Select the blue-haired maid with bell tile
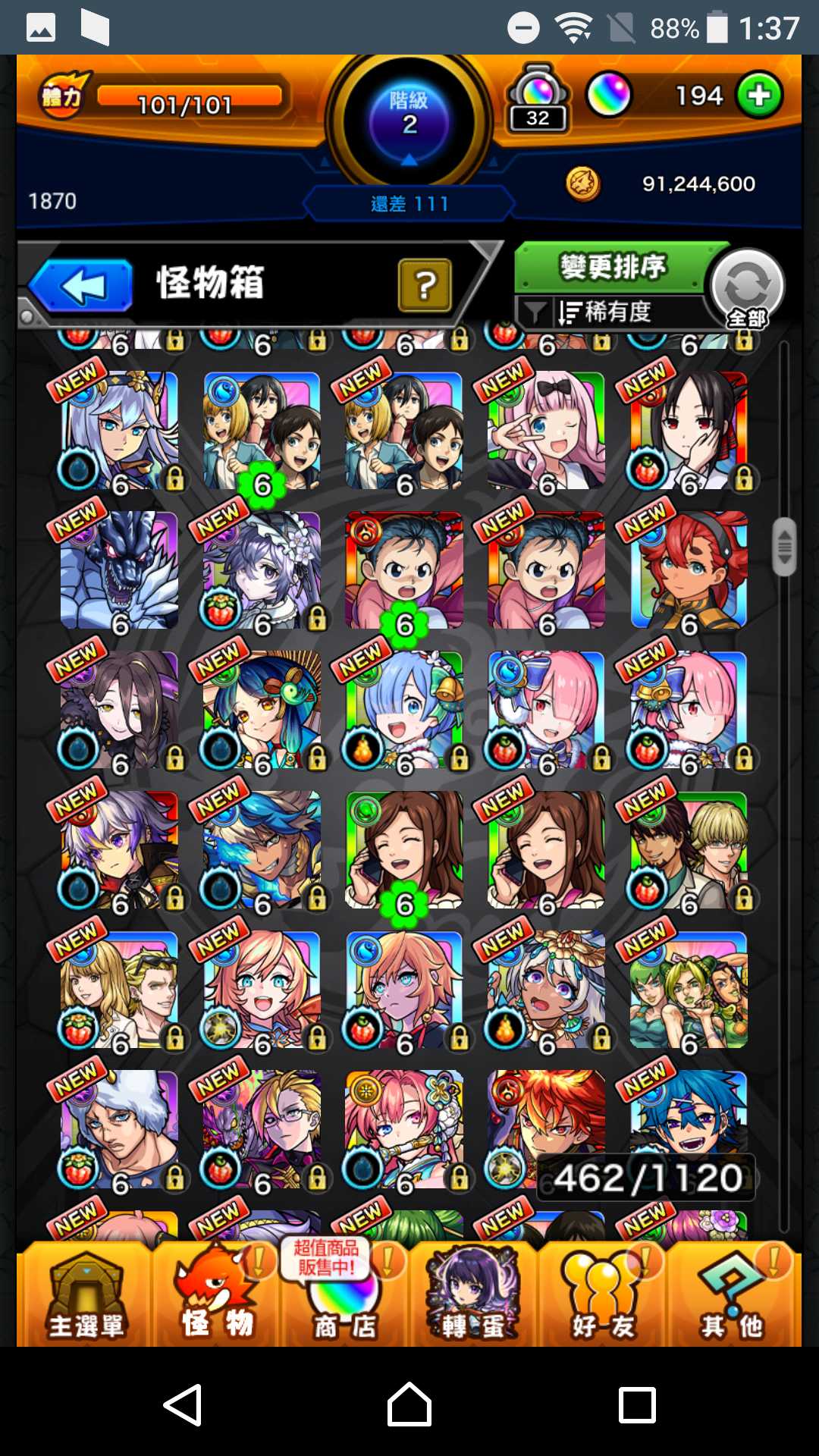Image resolution: width=819 pixels, height=1456 pixels. pyautogui.click(x=404, y=710)
